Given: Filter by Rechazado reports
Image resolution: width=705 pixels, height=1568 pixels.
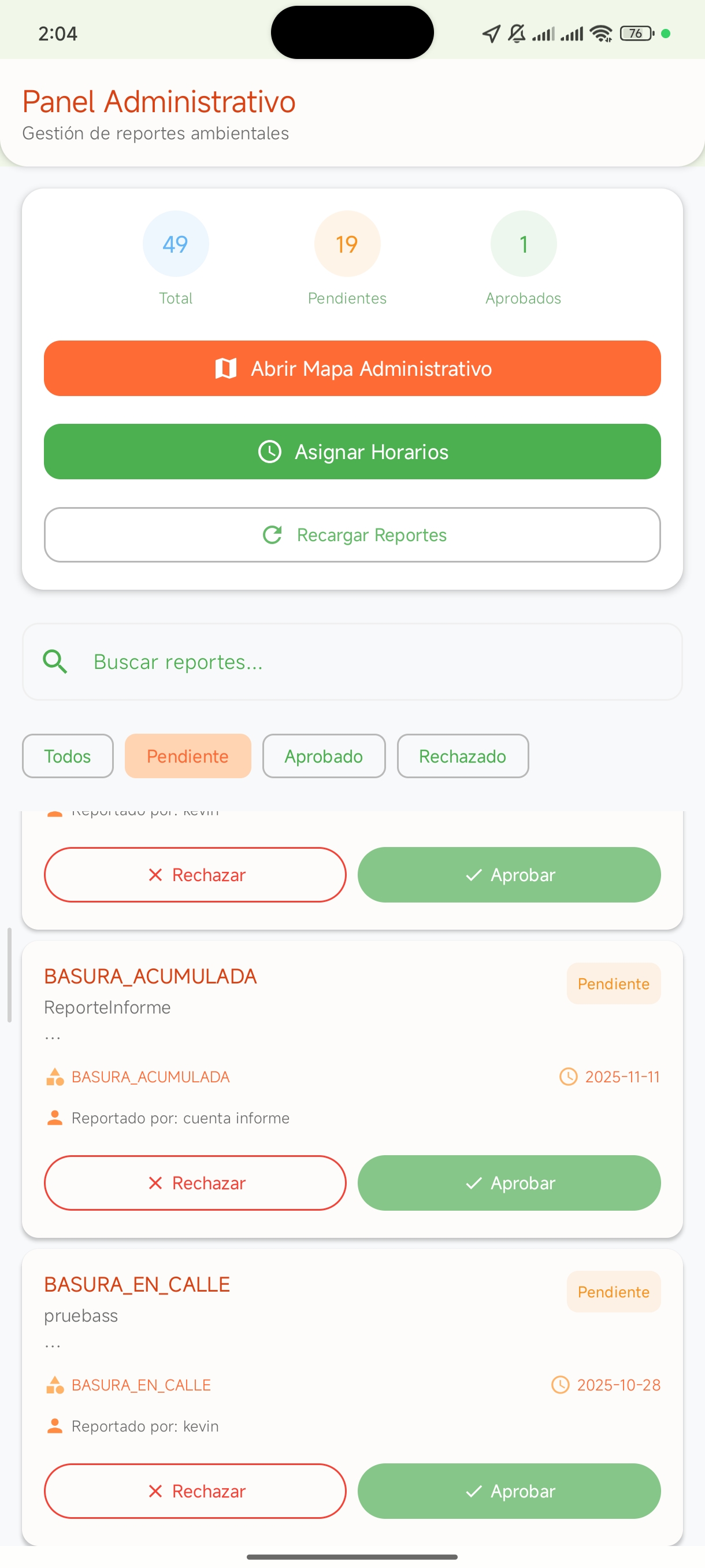Looking at the screenshot, I should (x=462, y=756).
